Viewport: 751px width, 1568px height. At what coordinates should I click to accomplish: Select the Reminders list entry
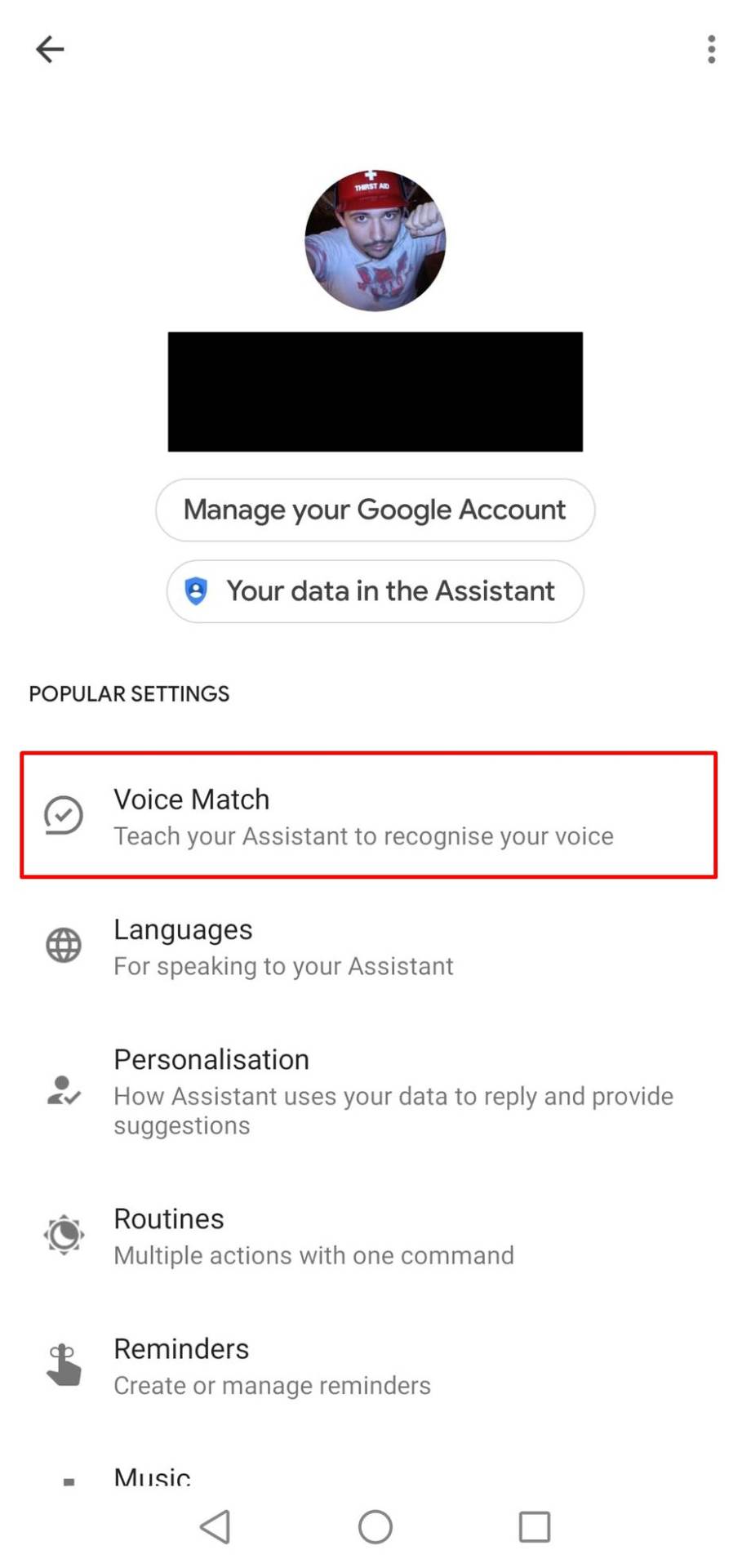367,1364
